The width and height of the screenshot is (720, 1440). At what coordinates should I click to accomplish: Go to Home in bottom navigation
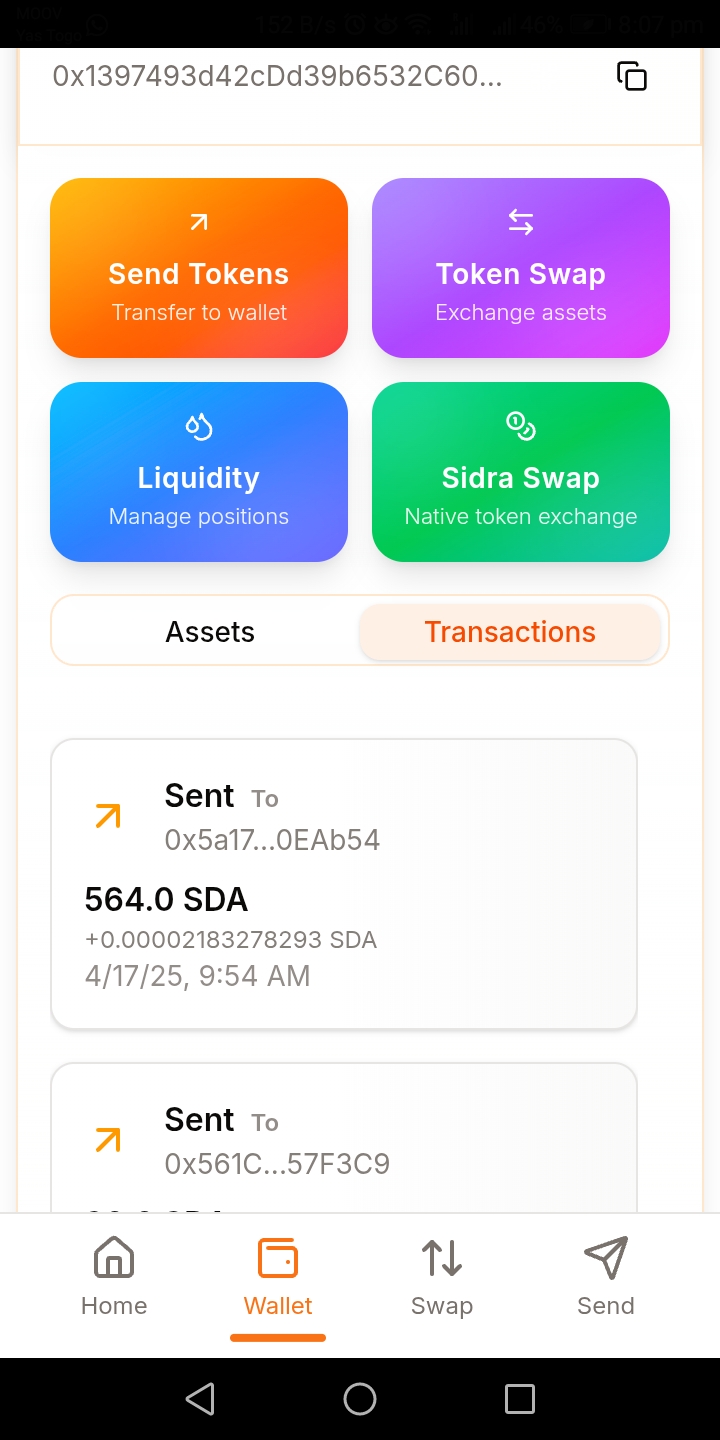point(114,1277)
